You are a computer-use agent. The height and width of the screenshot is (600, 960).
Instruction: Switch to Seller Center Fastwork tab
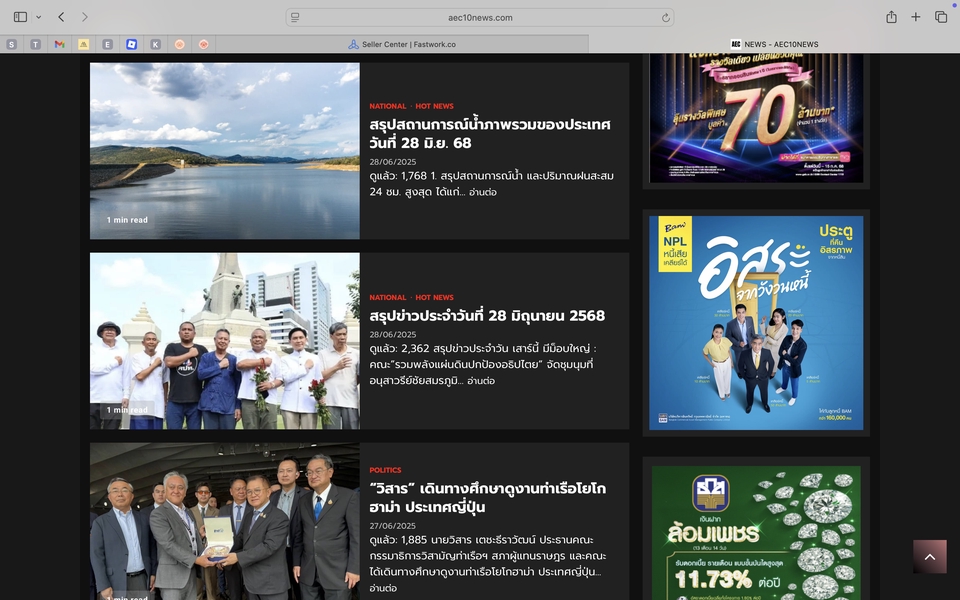pos(402,44)
